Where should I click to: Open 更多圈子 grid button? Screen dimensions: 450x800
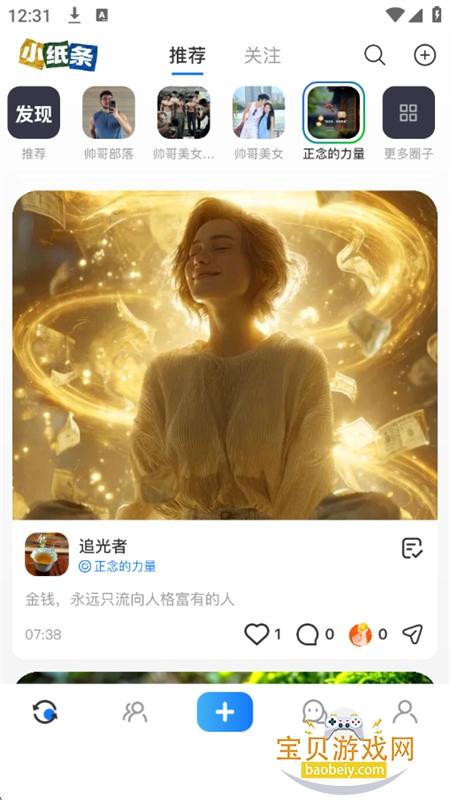tap(409, 113)
